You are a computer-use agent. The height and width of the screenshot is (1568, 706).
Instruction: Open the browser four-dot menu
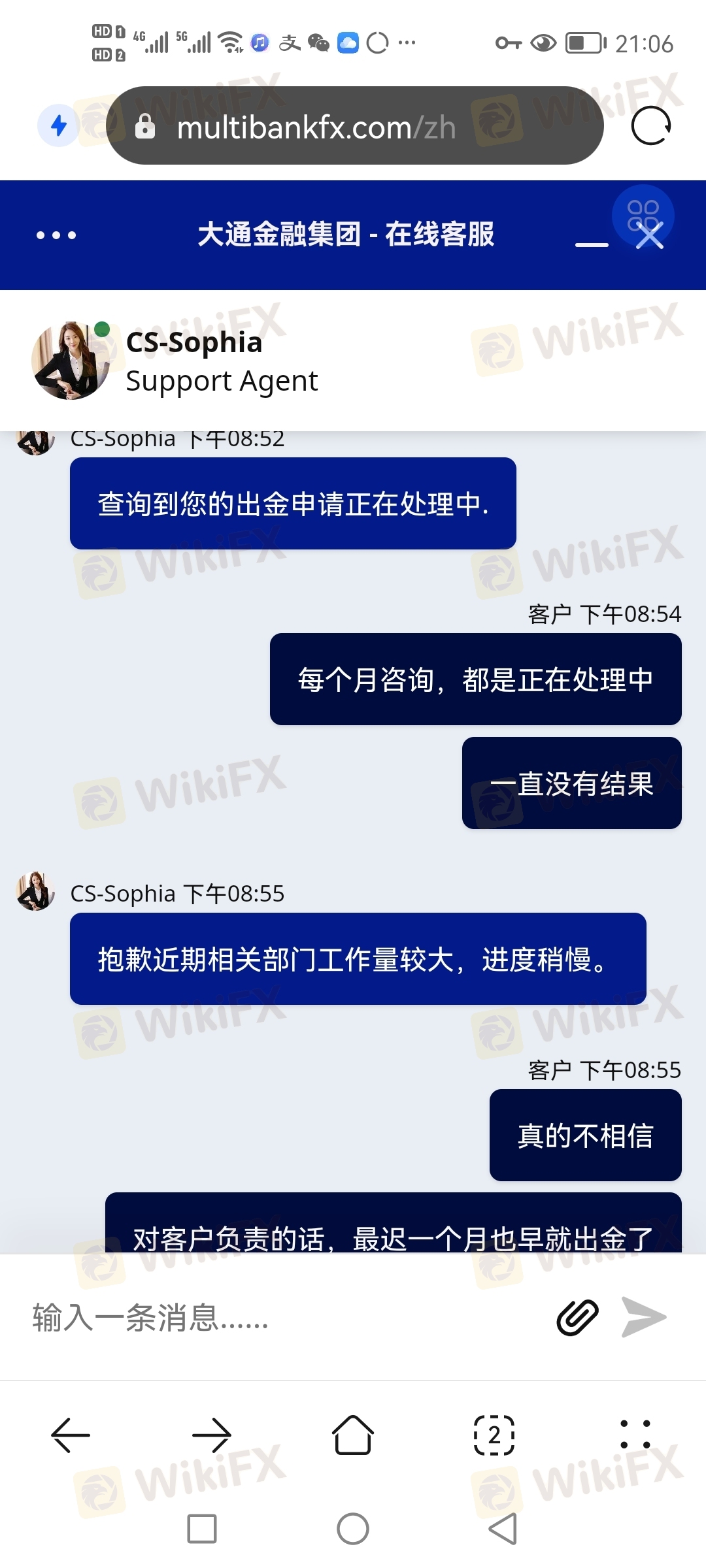(635, 1435)
